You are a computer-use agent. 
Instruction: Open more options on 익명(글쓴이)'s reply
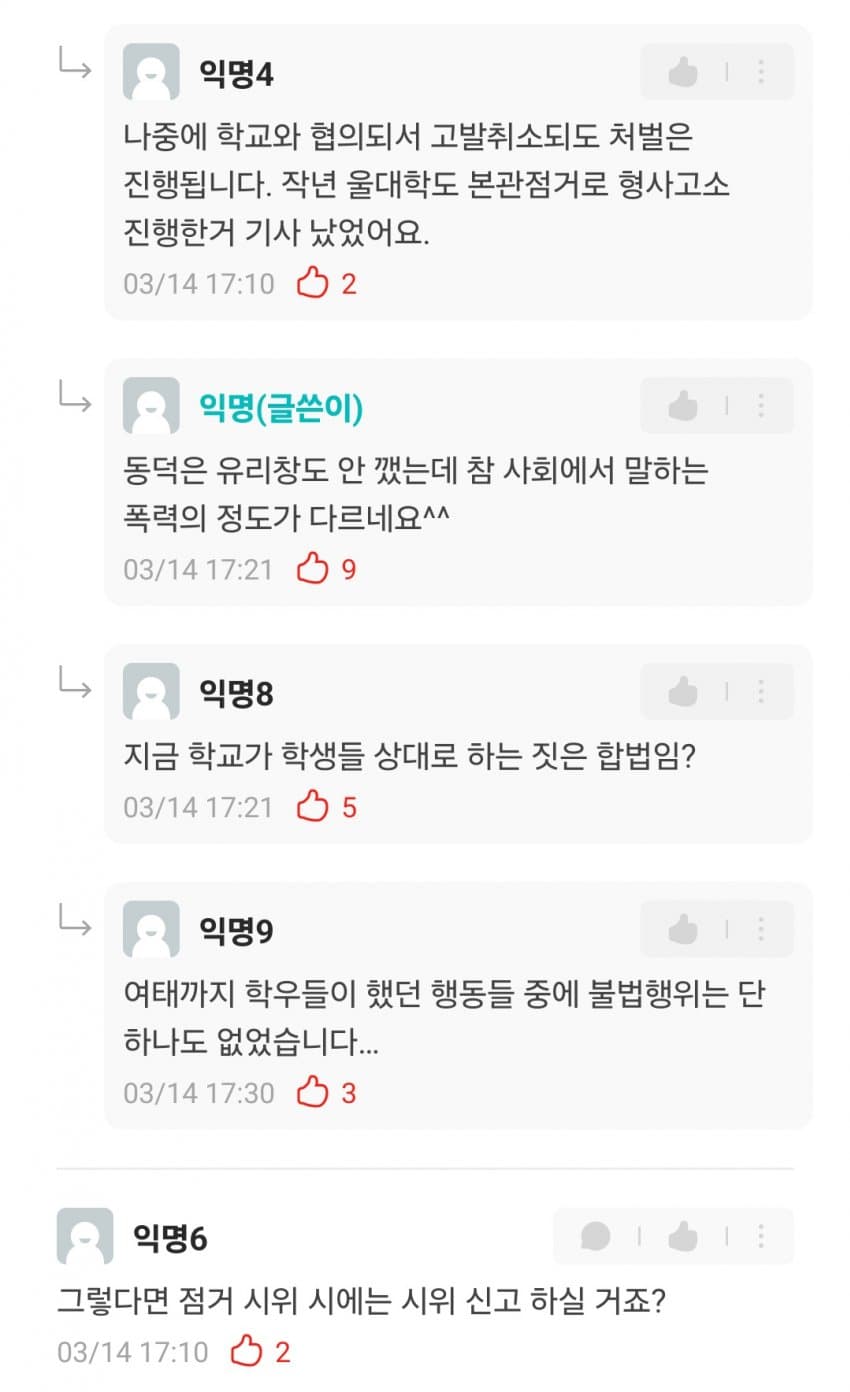click(761, 406)
